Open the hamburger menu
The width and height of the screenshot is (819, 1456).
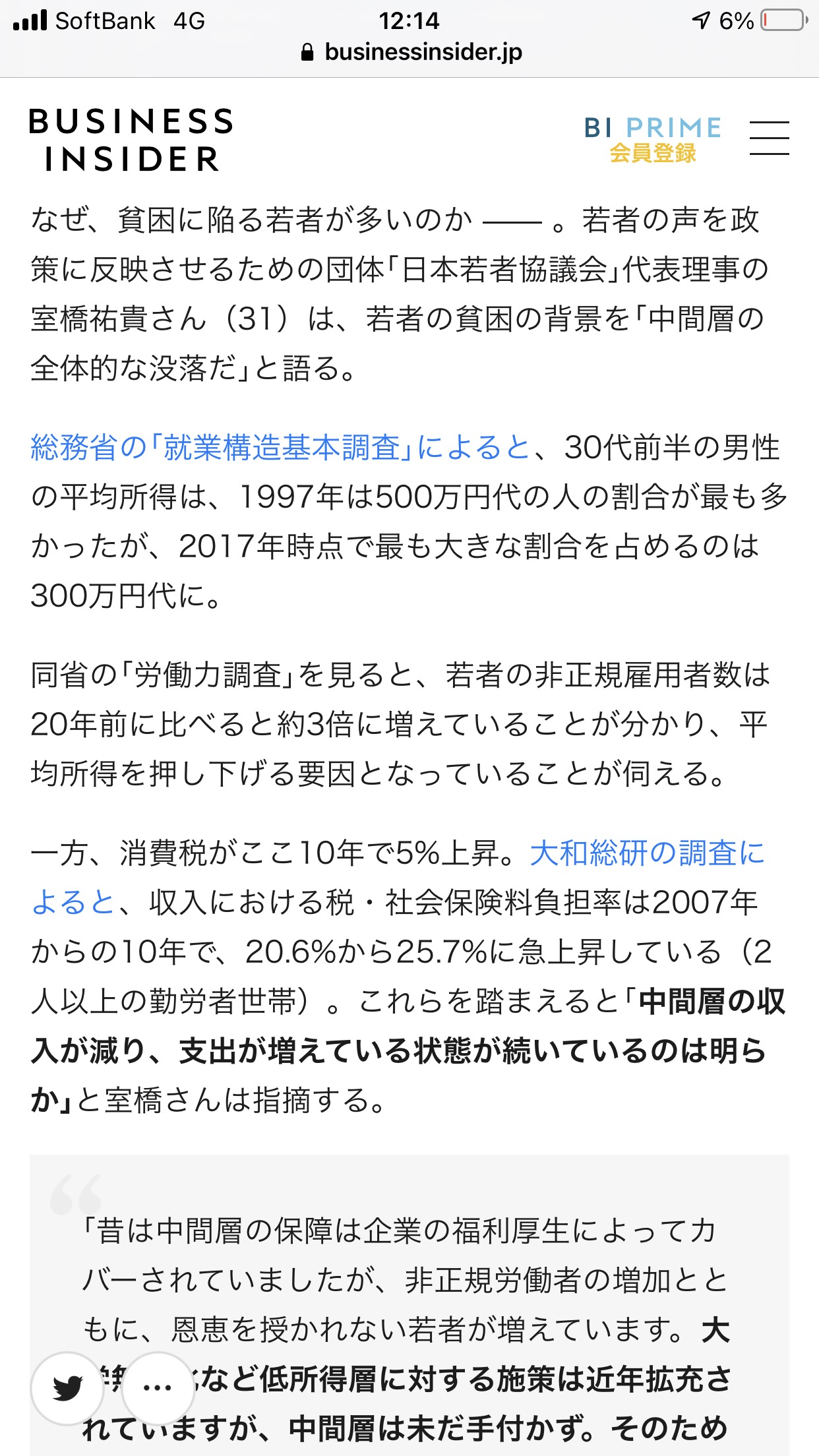(x=769, y=138)
